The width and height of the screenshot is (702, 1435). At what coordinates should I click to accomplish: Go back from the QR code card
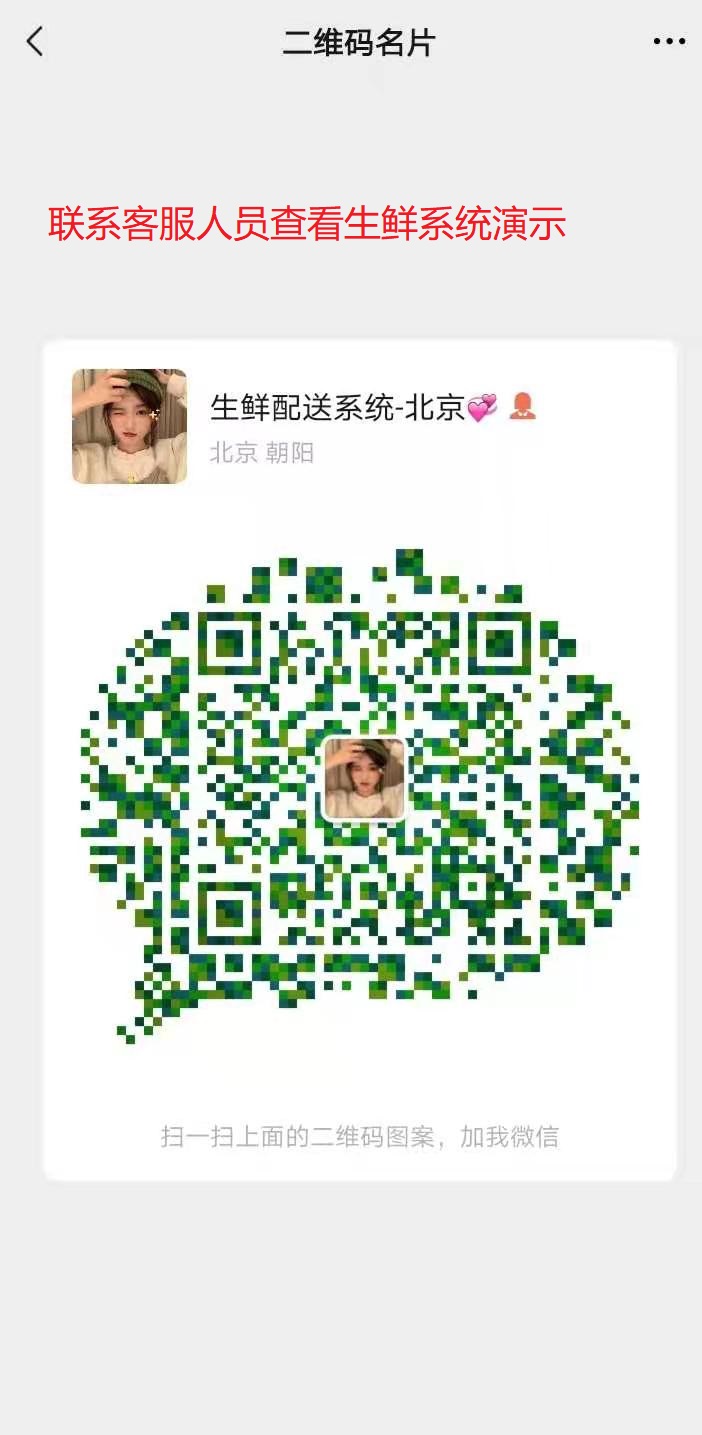click(35, 42)
